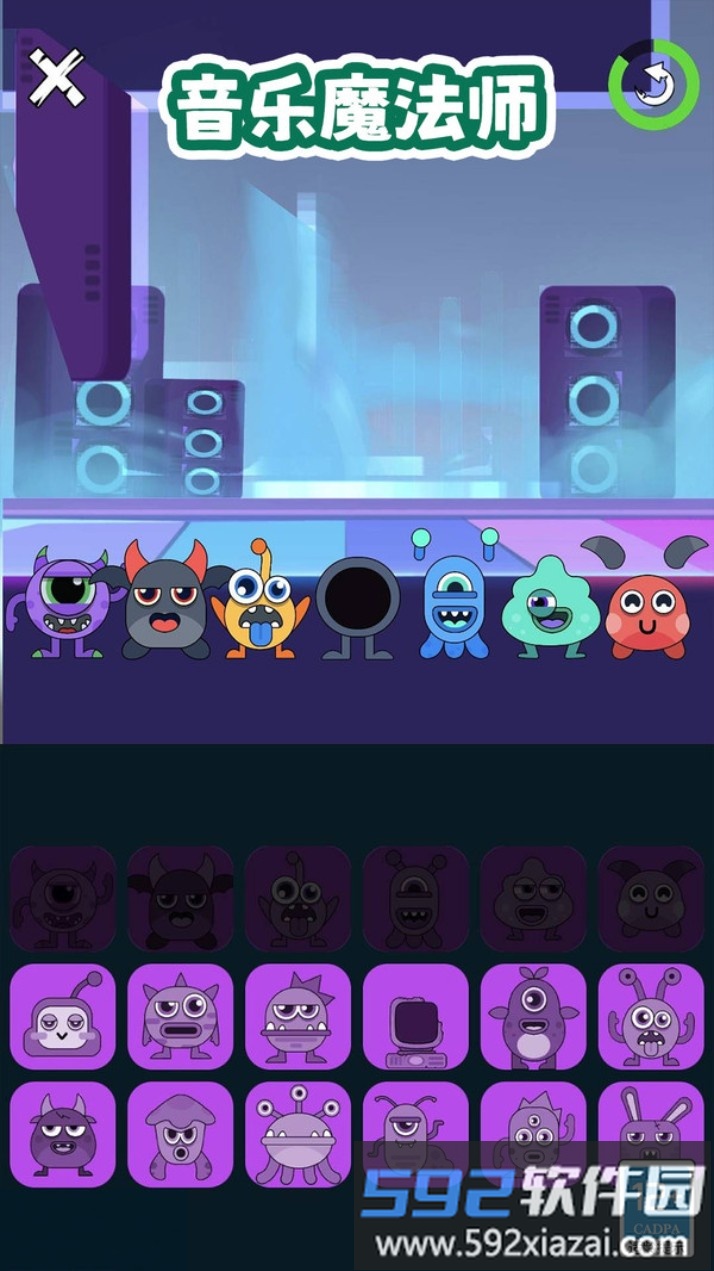This screenshot has height=1271, width=714.
Task: Close the game with the X icon
Action: 56,78
